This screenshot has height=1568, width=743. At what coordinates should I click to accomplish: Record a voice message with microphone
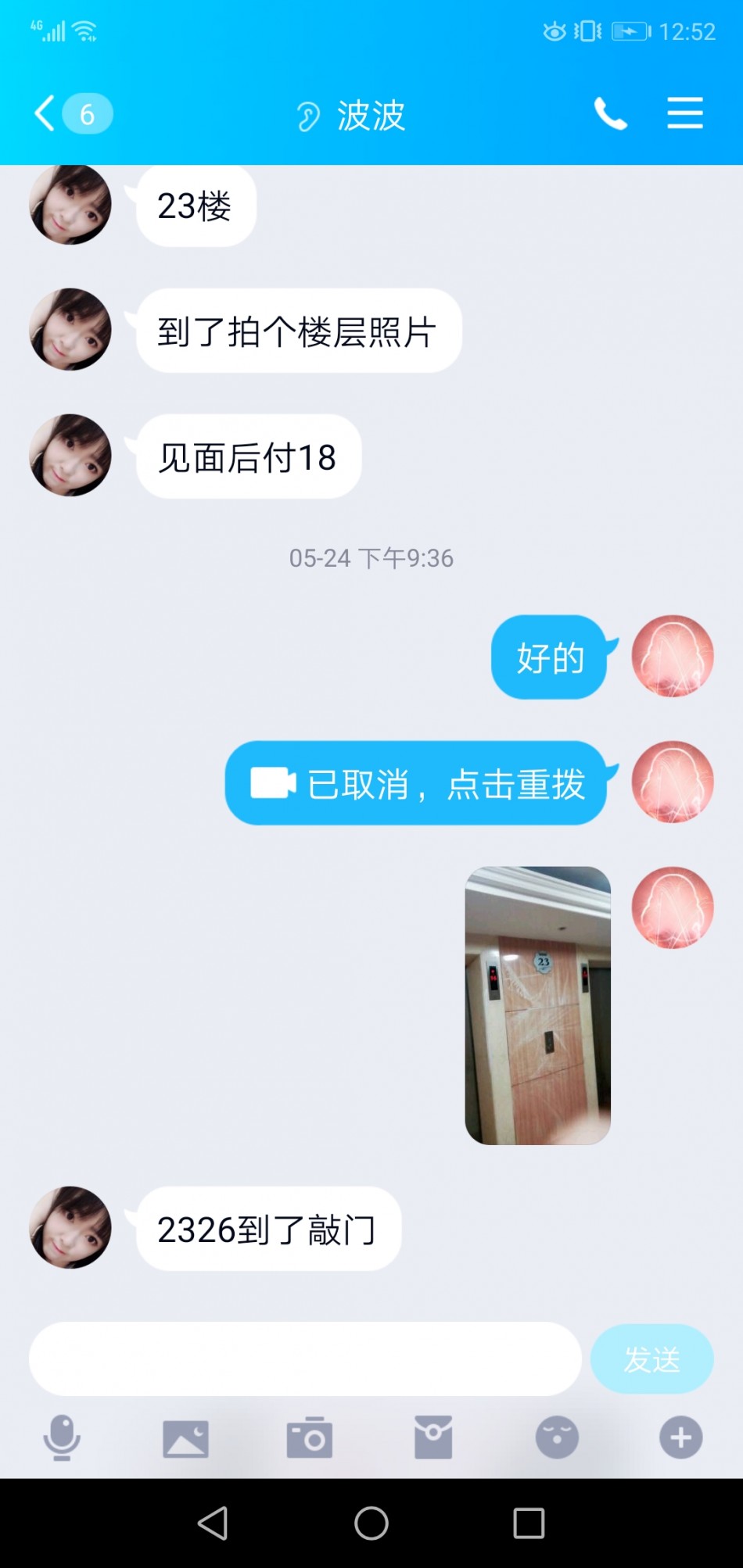pos(62,1437)
